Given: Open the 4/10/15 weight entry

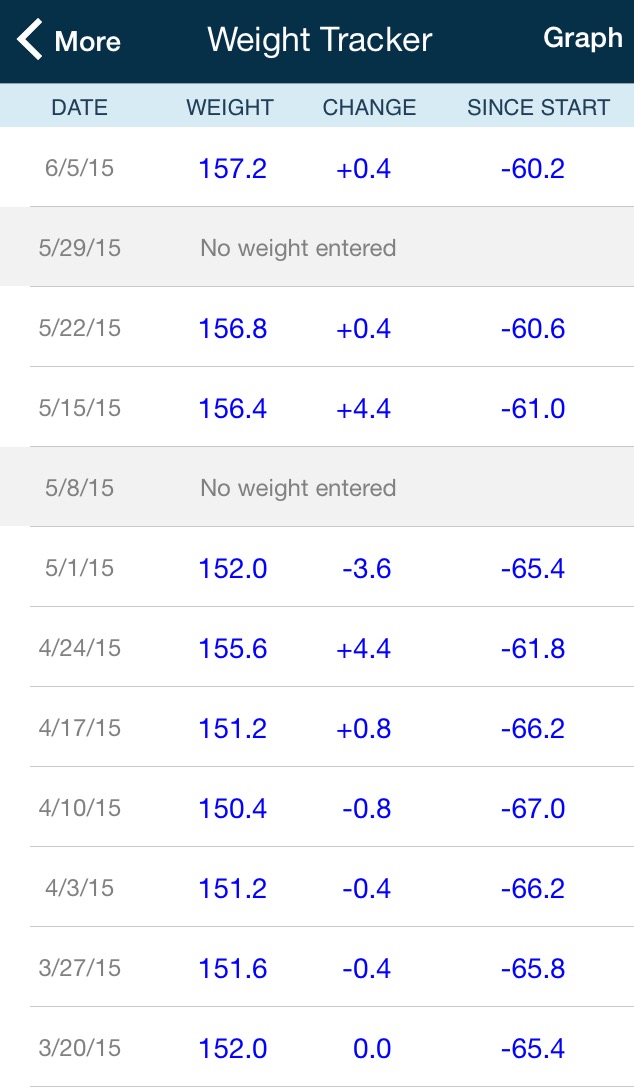Looking at the screenshot, I should pyautogui.click(x=317, y=806).
